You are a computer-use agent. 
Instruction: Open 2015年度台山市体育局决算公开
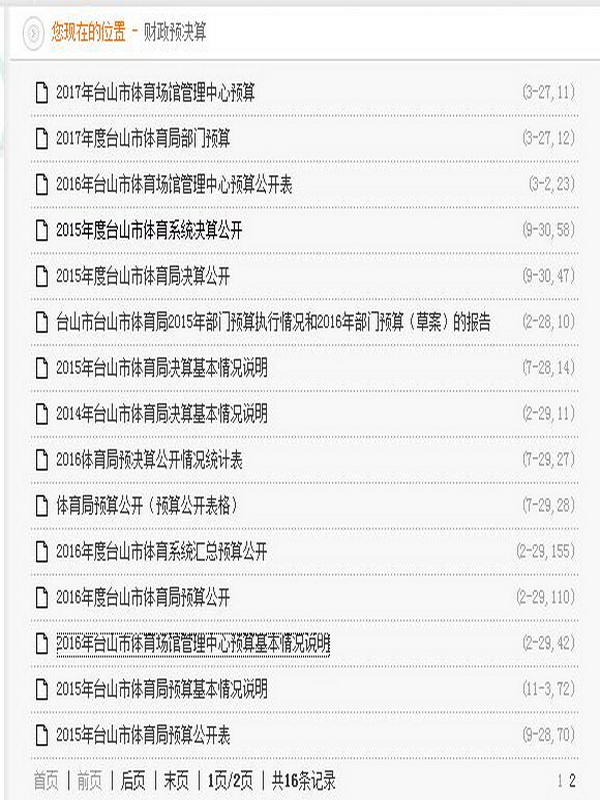(143, 276)
